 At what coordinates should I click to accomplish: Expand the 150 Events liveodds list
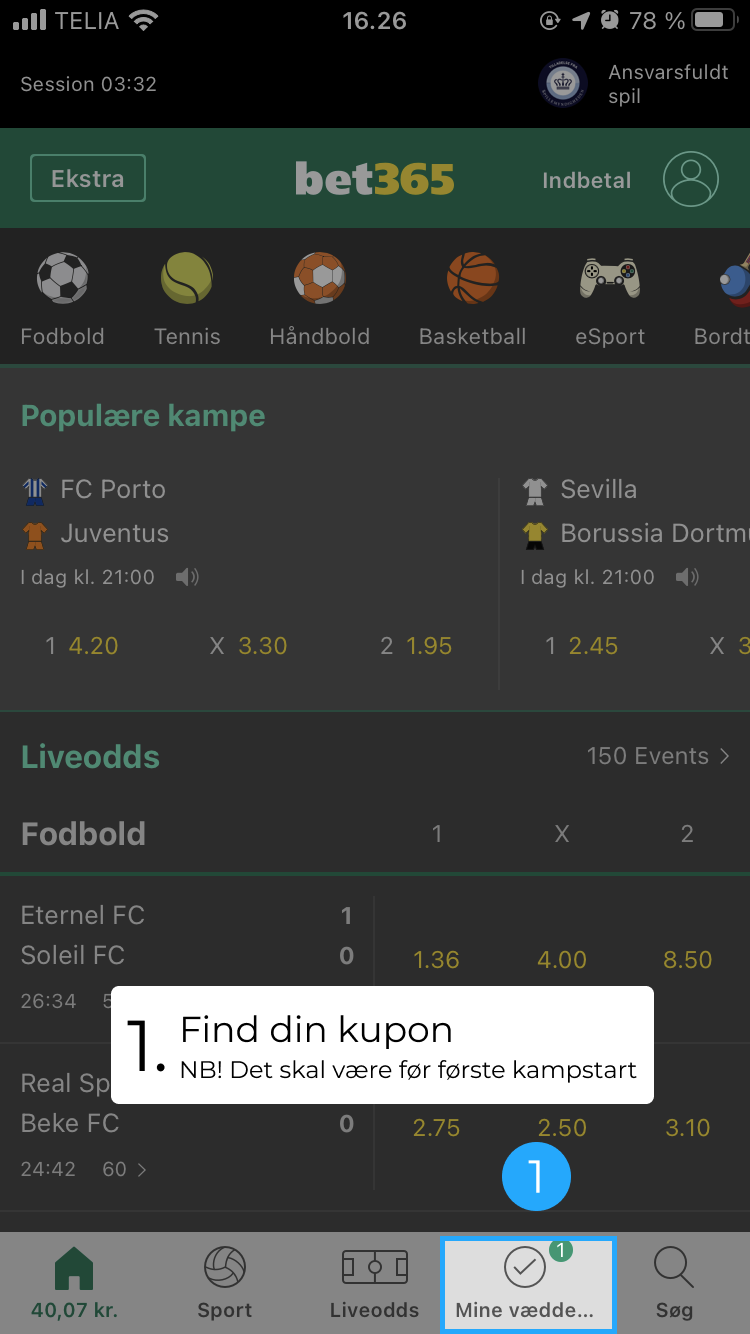coord(658,756)
